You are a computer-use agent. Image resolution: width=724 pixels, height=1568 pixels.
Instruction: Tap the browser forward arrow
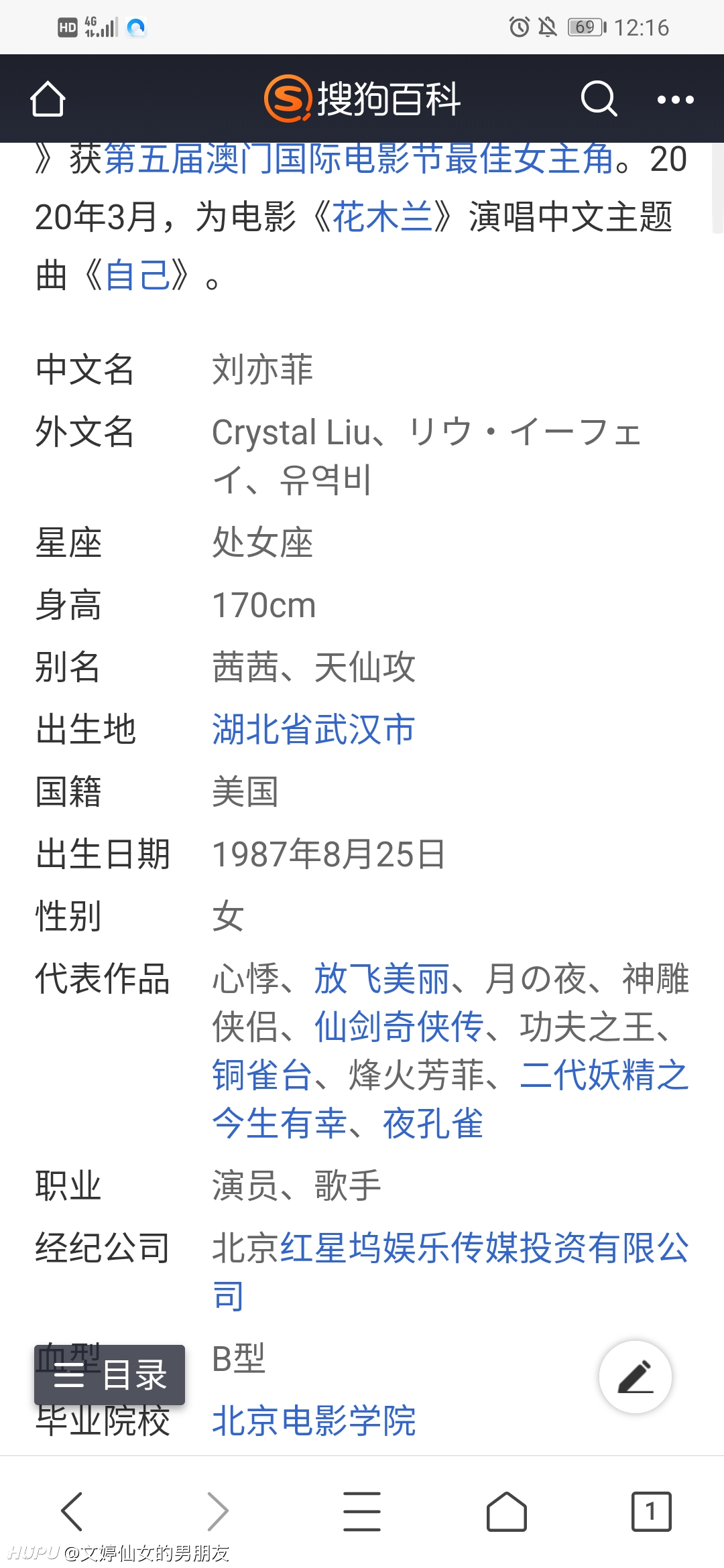(x=217, y=1512)
